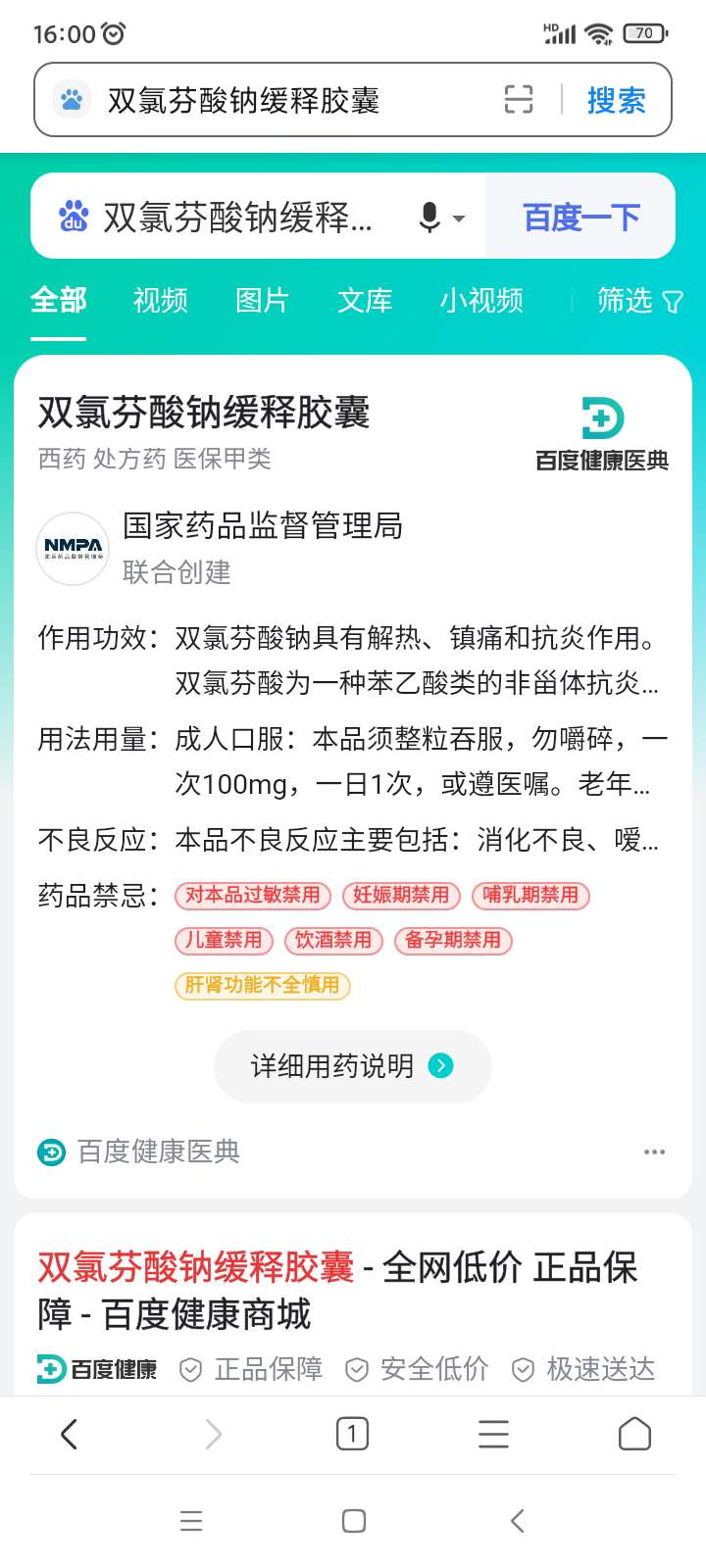Open the browser hamburger menu
This screenshot has height=1568, width=706.
[x=493, y=1435]
